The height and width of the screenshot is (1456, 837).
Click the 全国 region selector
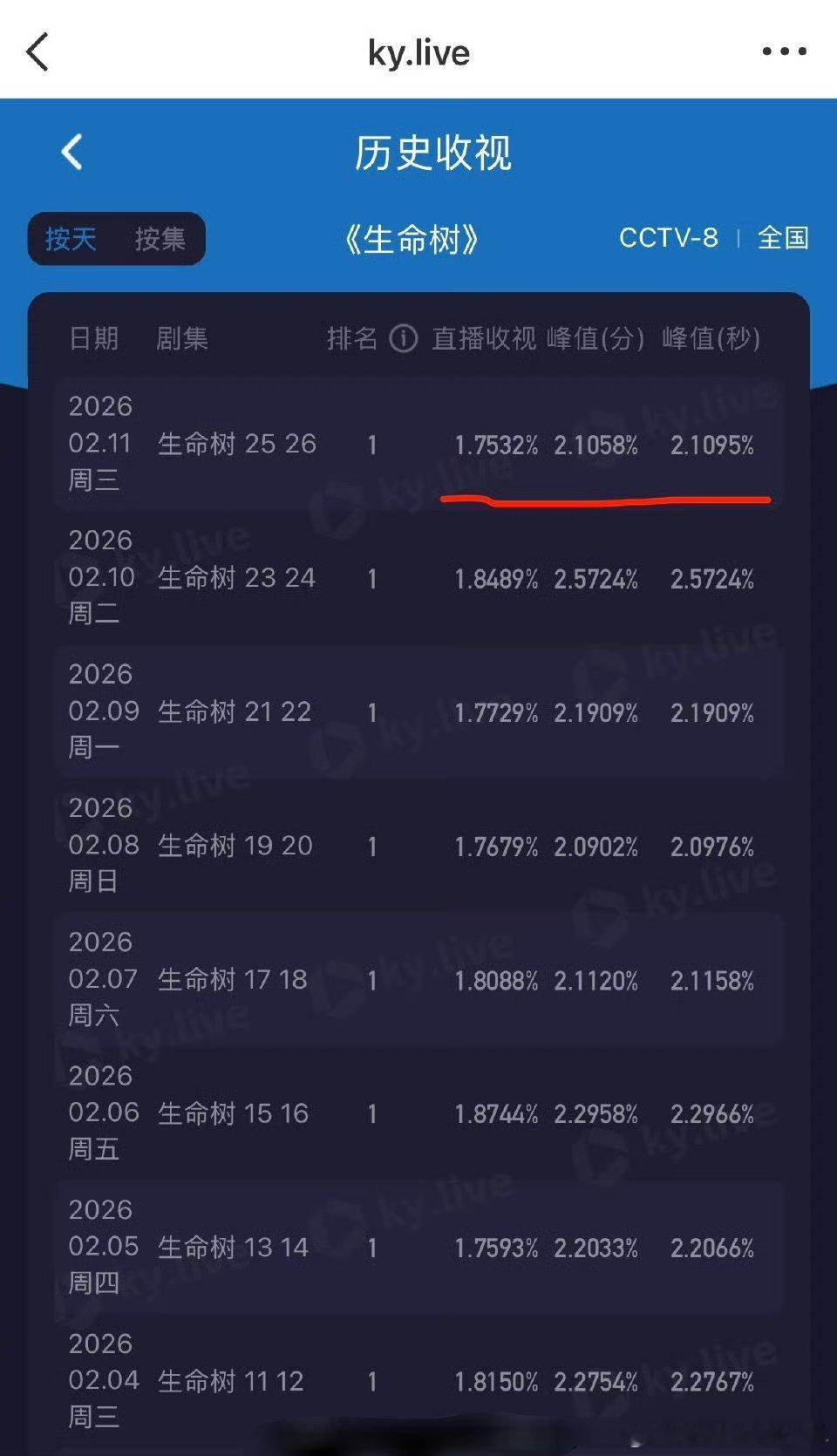pyautogui.click(x=783, y=238)
